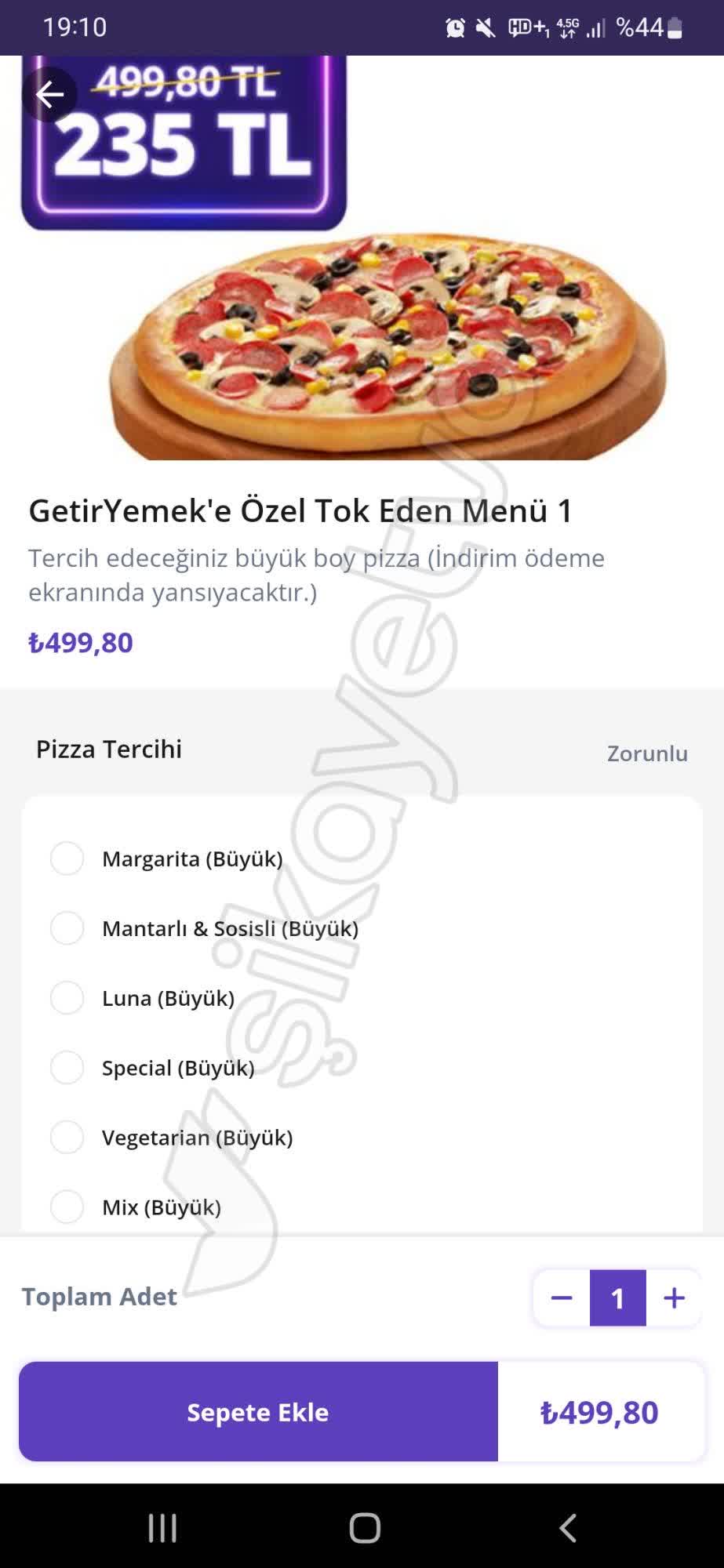Tap the Zorunlu label in Pizza Tercihi
The height and width of the screenshot is (1568, 724).
coord(646,753)
